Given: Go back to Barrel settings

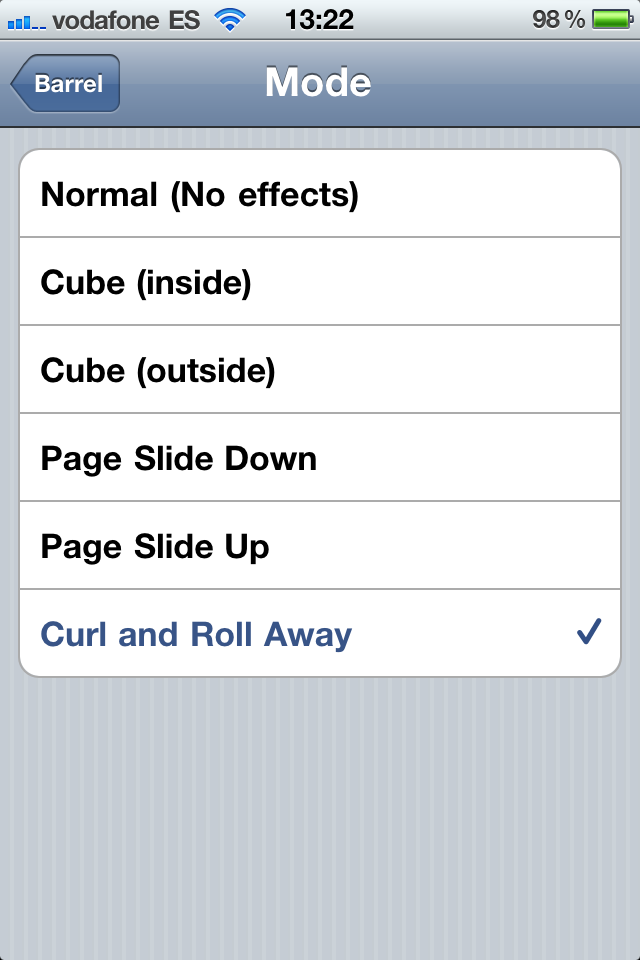Looking at the screenshot, I should click(67, 83).
